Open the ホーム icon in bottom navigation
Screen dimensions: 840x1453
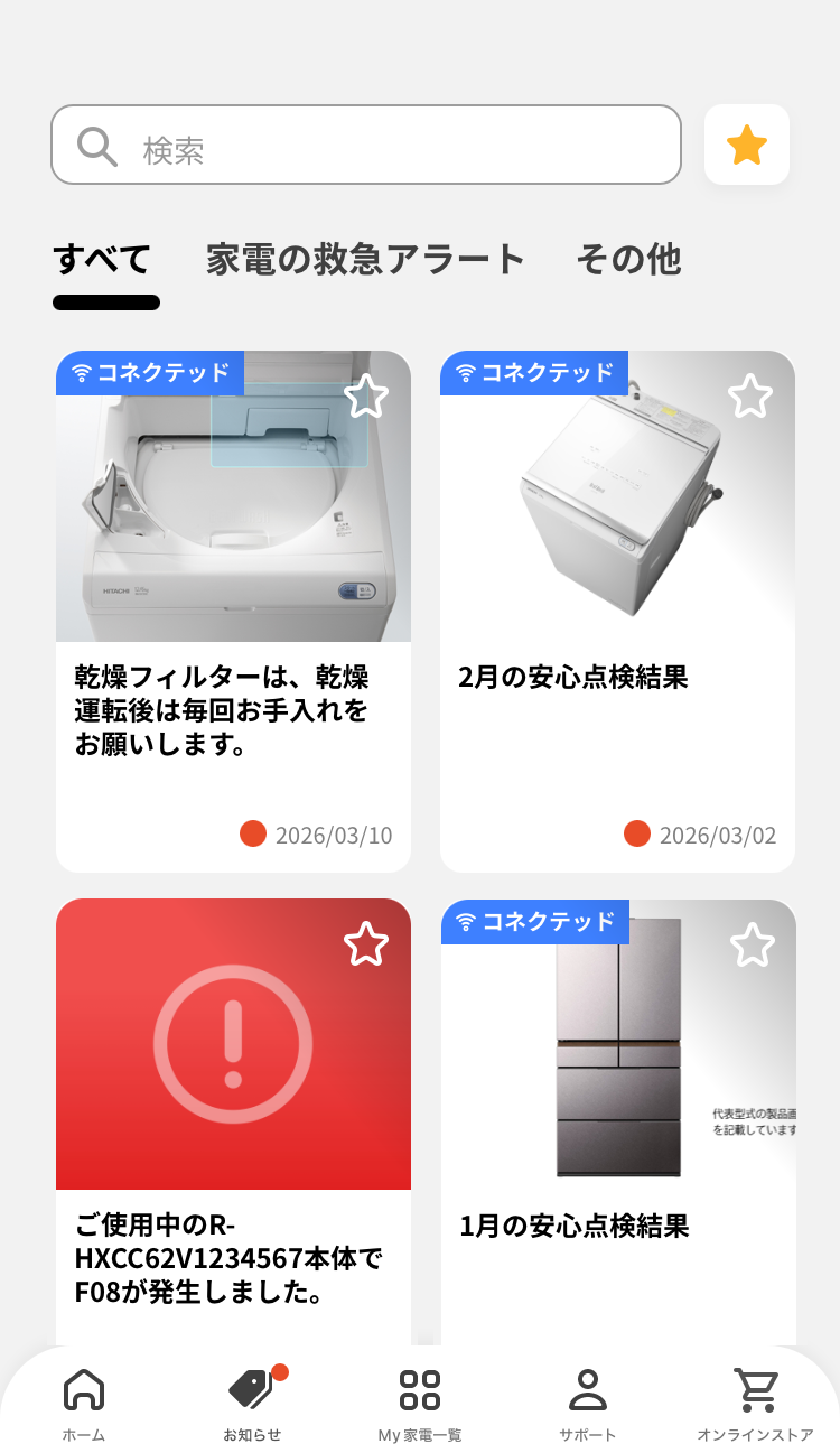pyautogui.click(x=84, y=1390)
